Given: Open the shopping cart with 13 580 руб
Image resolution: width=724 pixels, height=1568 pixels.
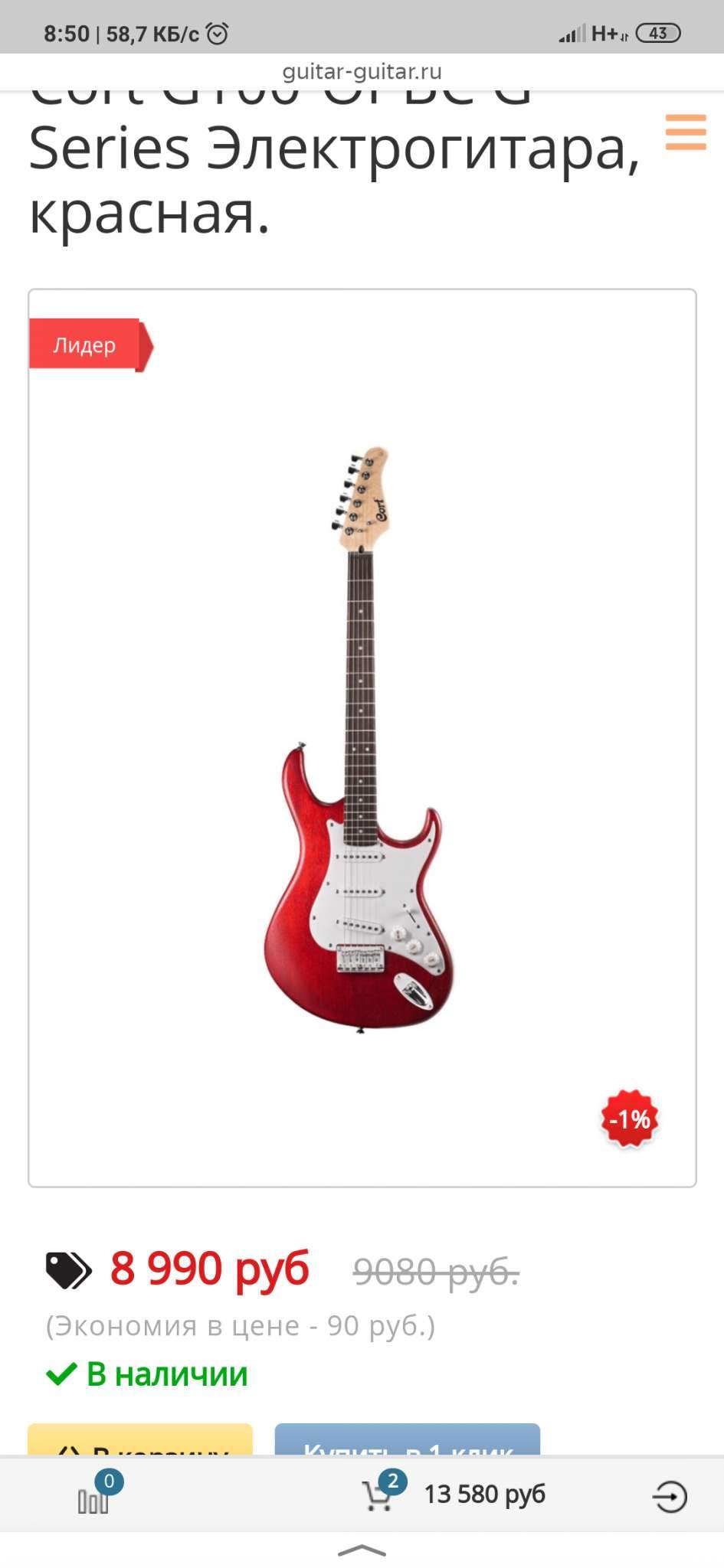Looking at the screenshot, I should [454, 1494].
